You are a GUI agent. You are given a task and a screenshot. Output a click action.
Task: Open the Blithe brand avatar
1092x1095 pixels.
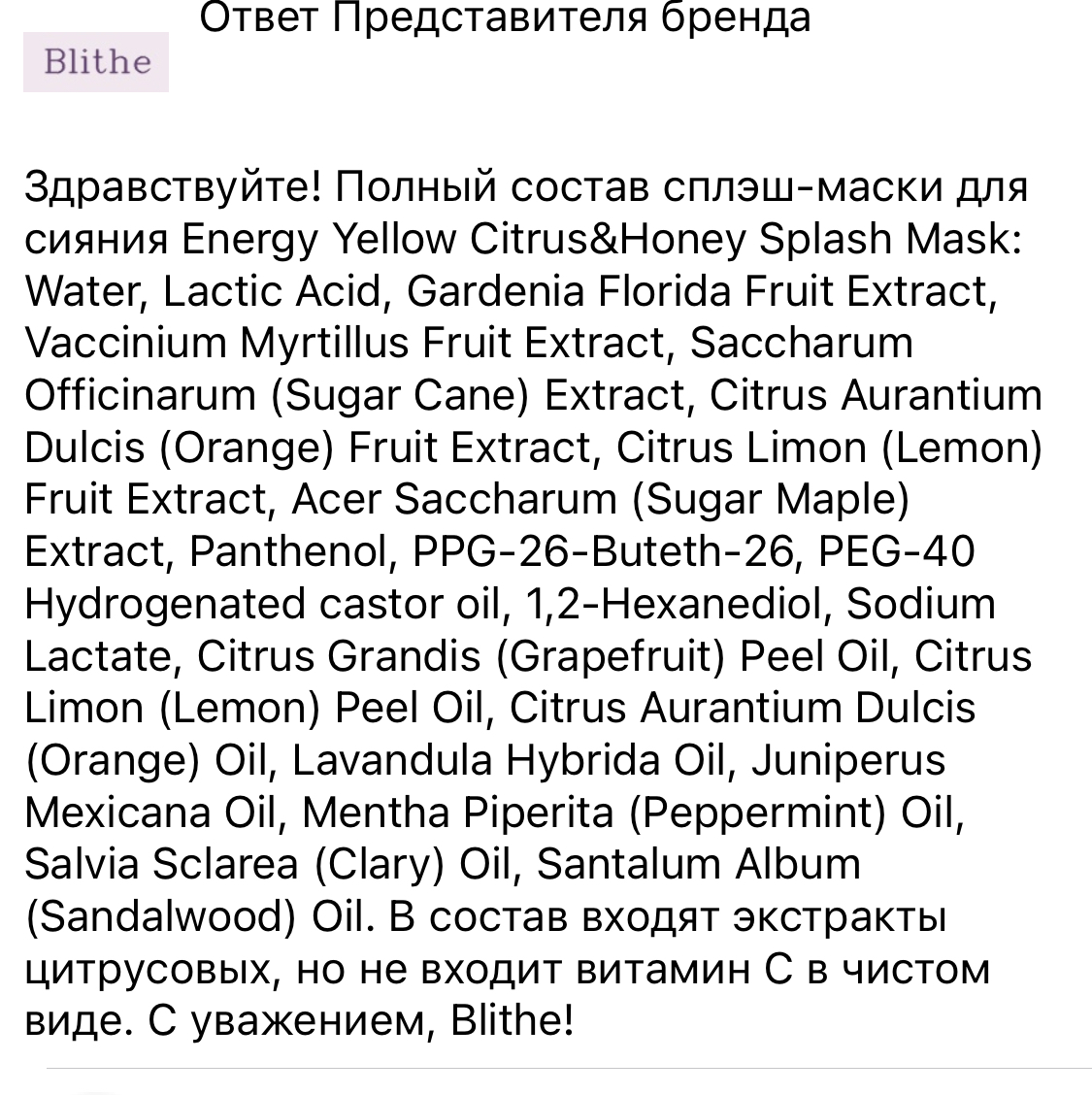(96, 63)
